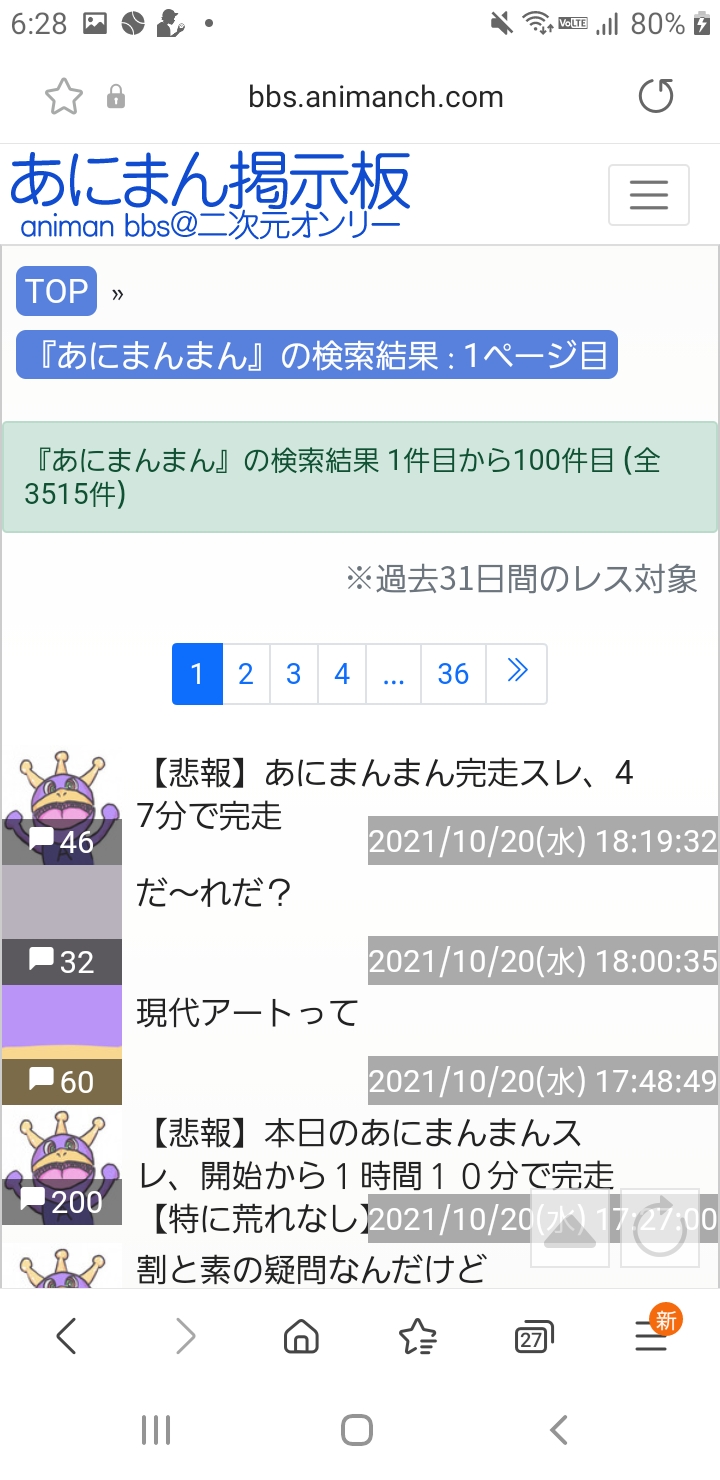
Task: Go to results page 3
Action: pyautogui.click(x=294, y=674)
